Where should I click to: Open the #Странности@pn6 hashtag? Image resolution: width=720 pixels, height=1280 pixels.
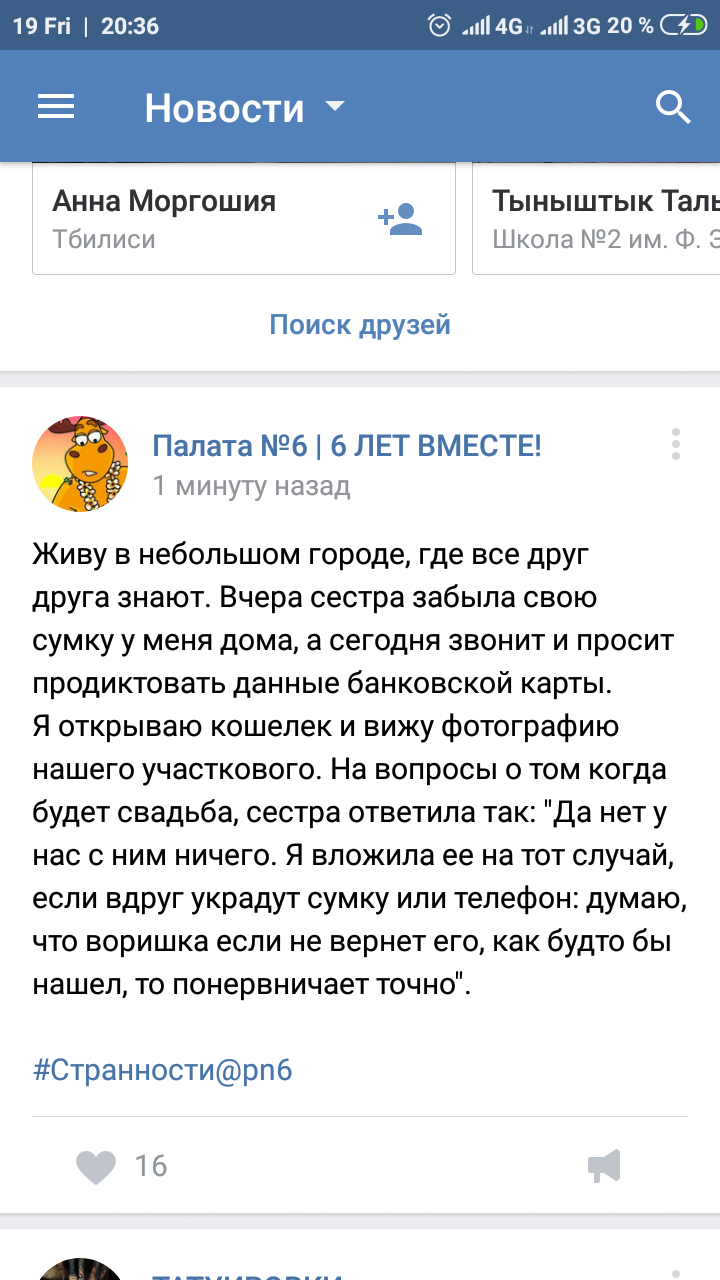tap(163, 1070)
